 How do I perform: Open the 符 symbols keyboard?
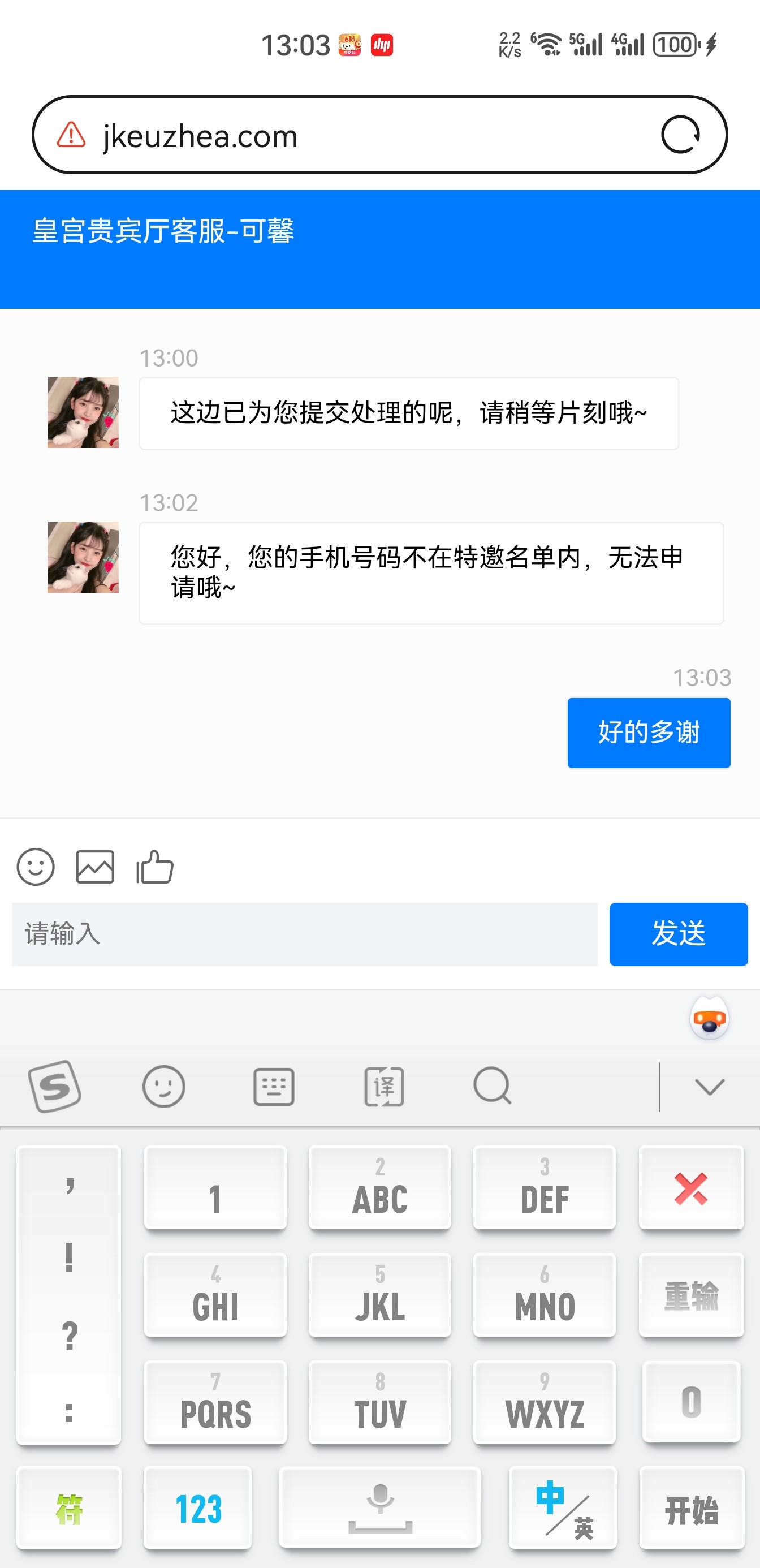point(69,1509)
